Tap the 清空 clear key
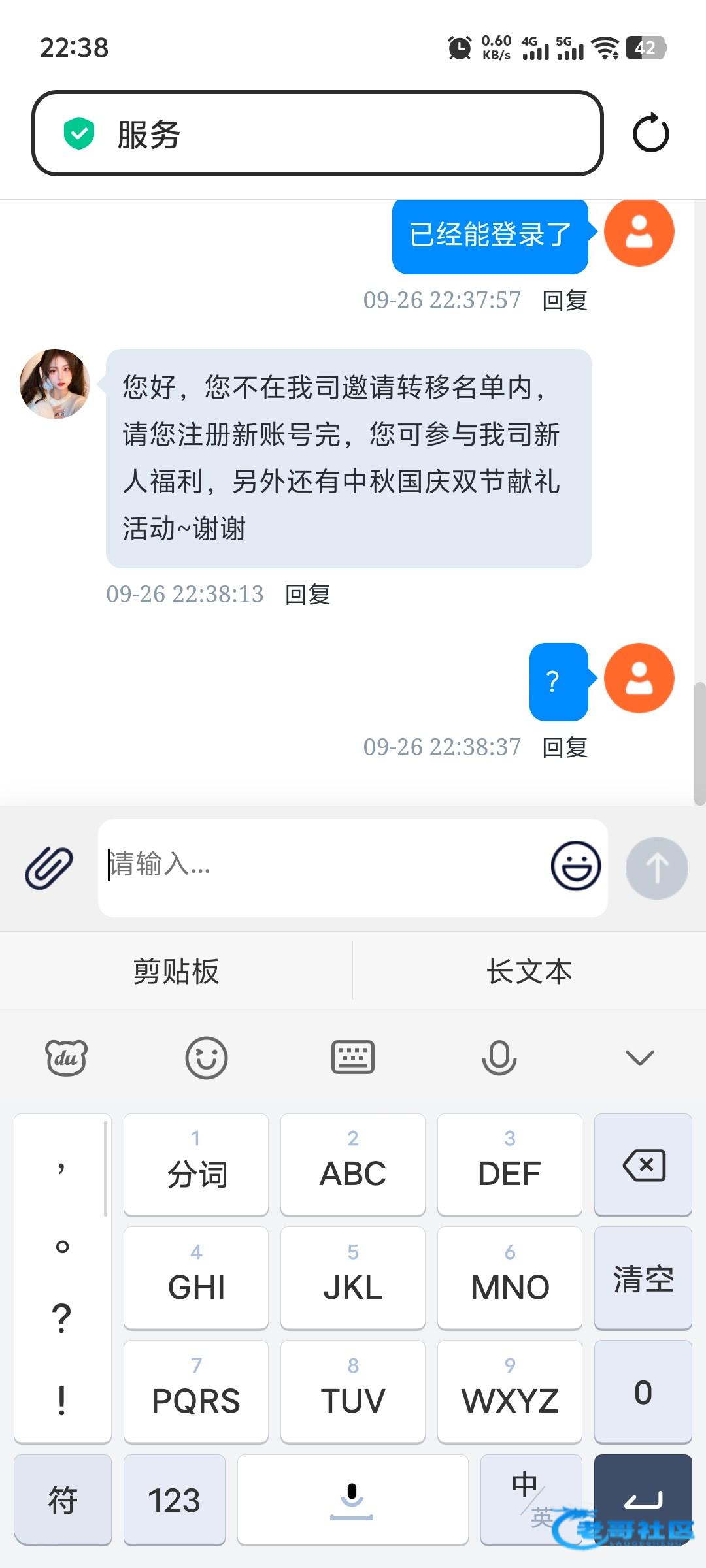 click(643, 1279)
